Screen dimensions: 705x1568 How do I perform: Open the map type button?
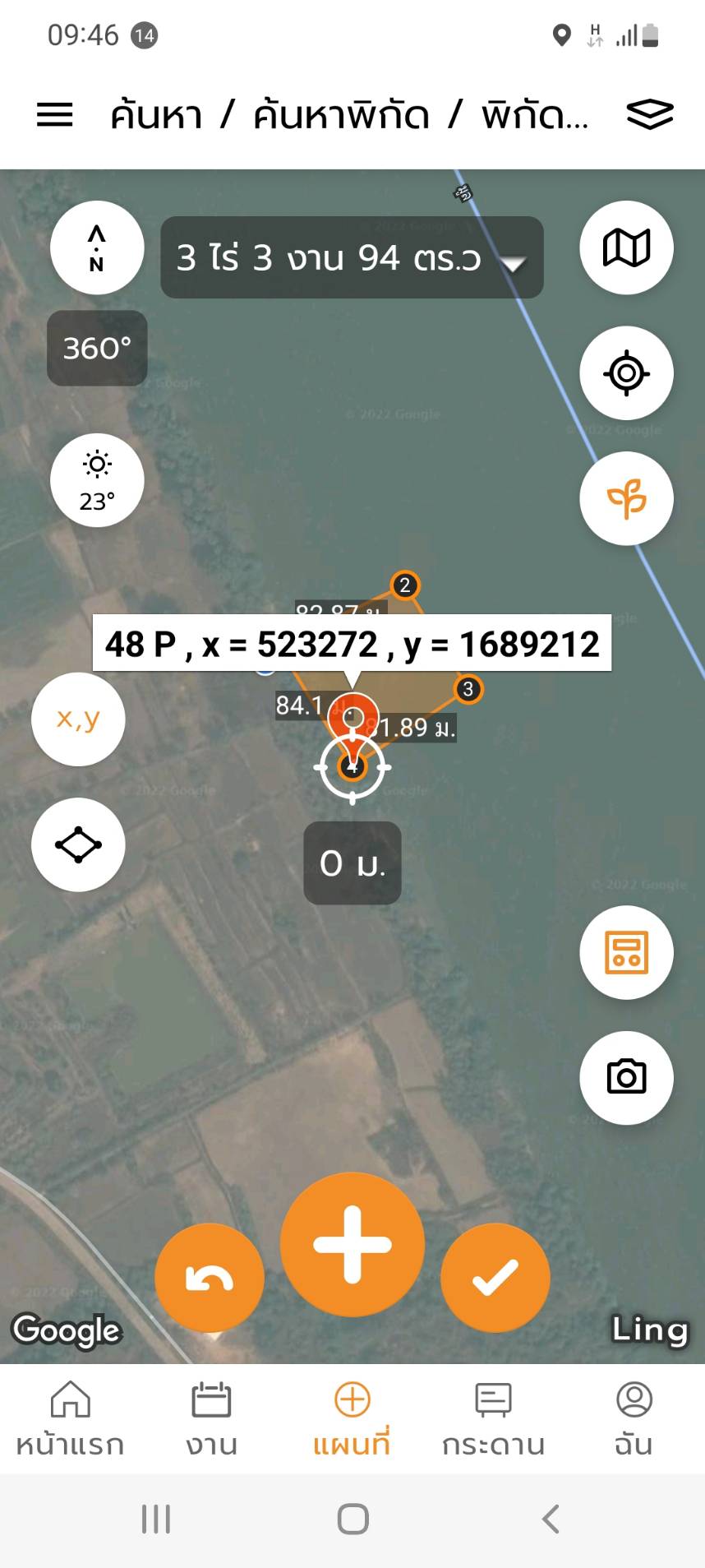pyautogui.click(x=626, y=247)
